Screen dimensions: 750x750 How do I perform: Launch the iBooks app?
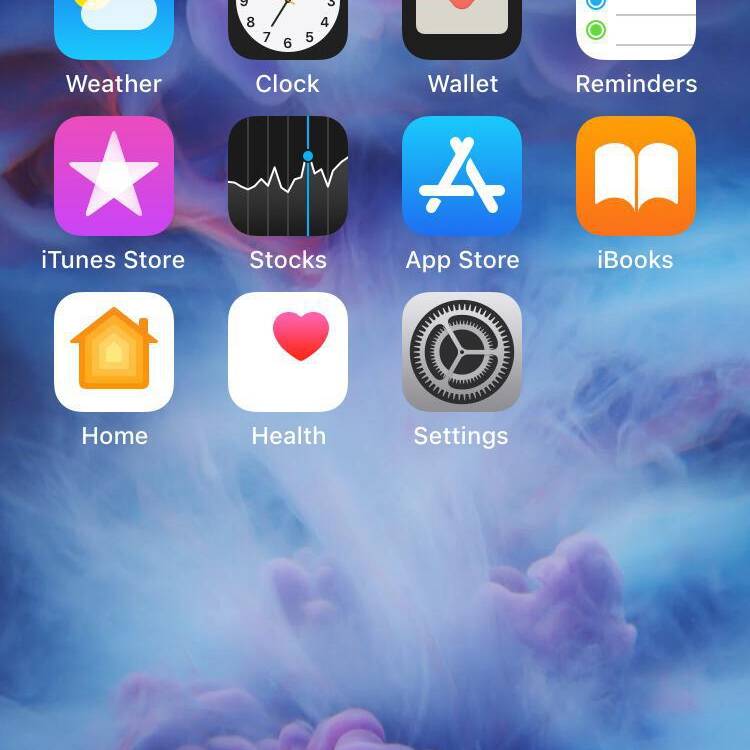(636, 176)
